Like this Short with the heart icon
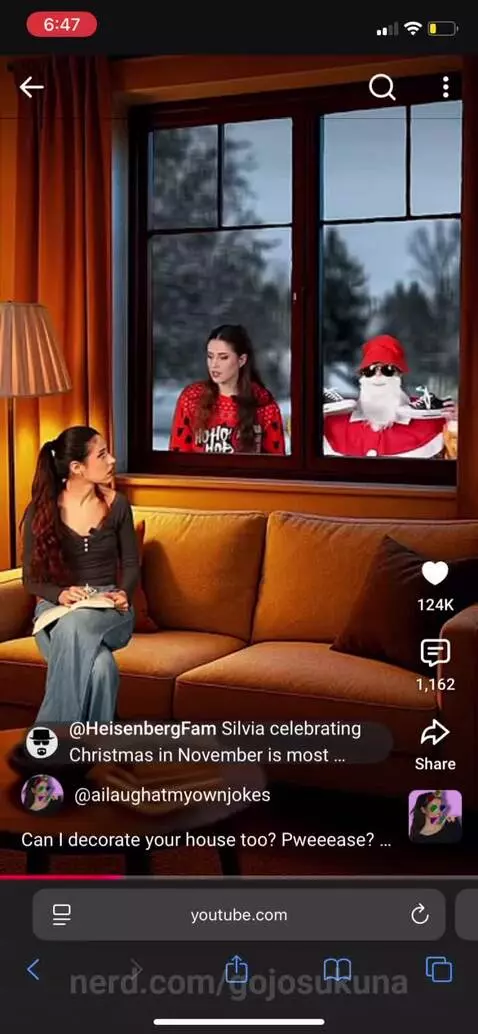The width and height of the screenshot is (478, 1034). tap(435, 574)
